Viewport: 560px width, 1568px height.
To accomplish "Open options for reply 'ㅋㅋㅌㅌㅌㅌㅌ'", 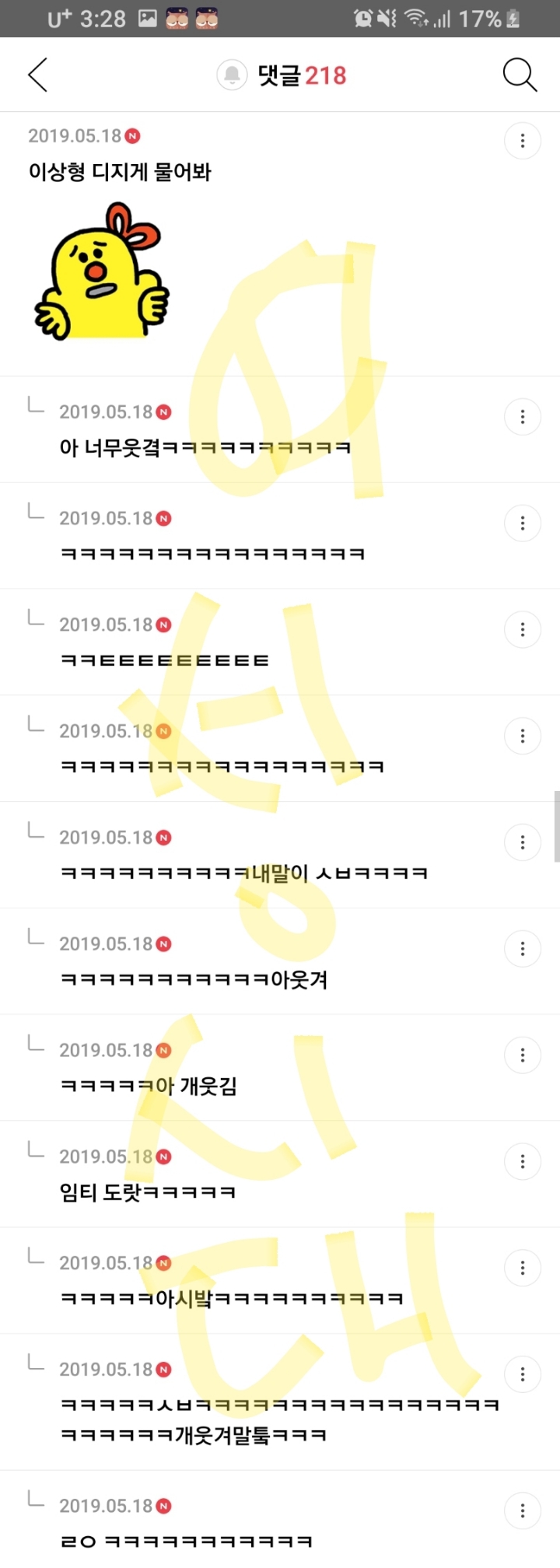I will click(x=523, y=629).
